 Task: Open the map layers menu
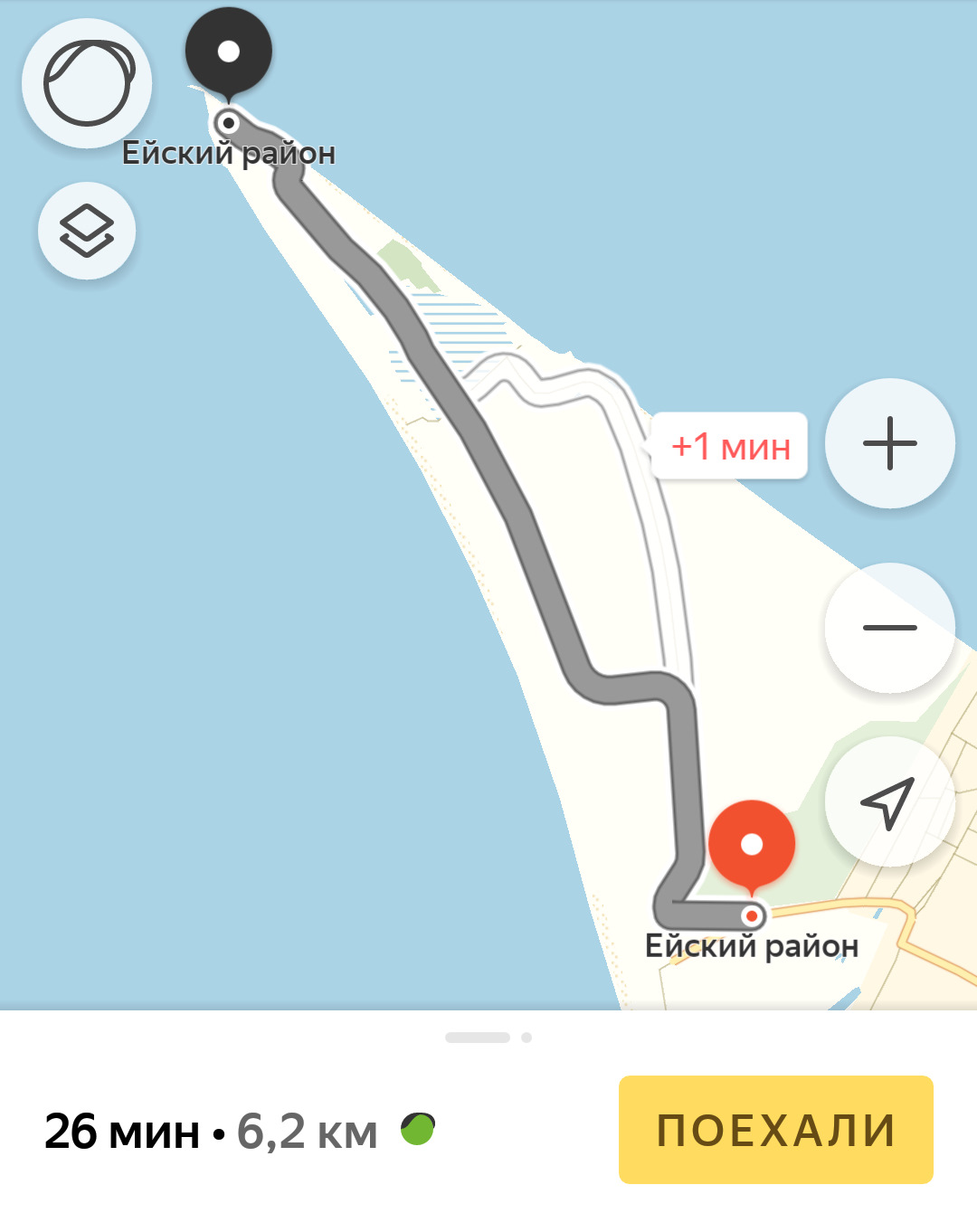pyautogui.click(x=87, y=231)
